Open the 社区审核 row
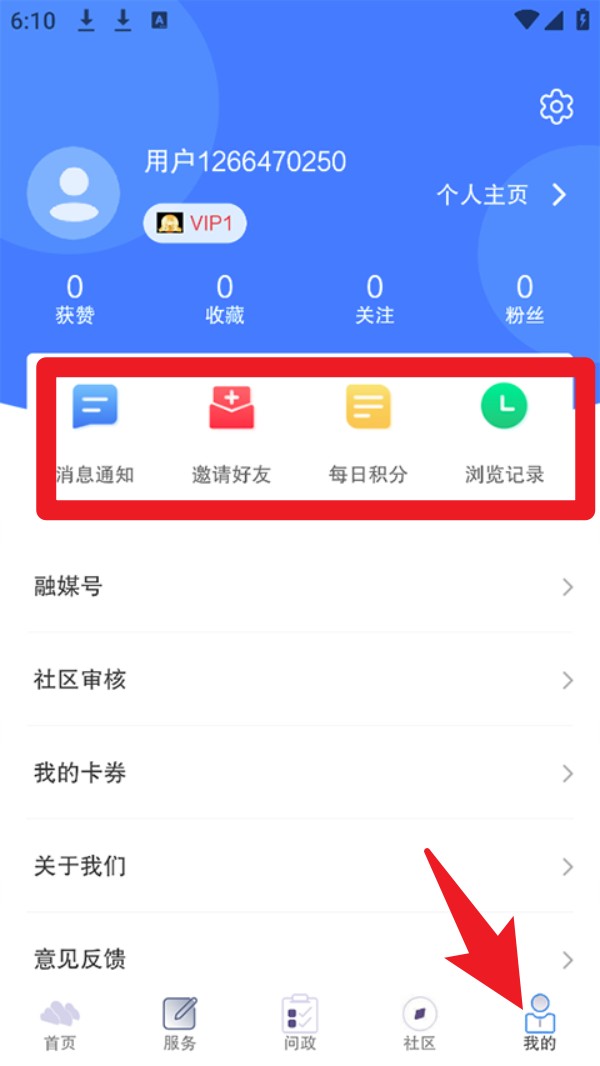The image size is (600, 1066). [x=300, y=680]
